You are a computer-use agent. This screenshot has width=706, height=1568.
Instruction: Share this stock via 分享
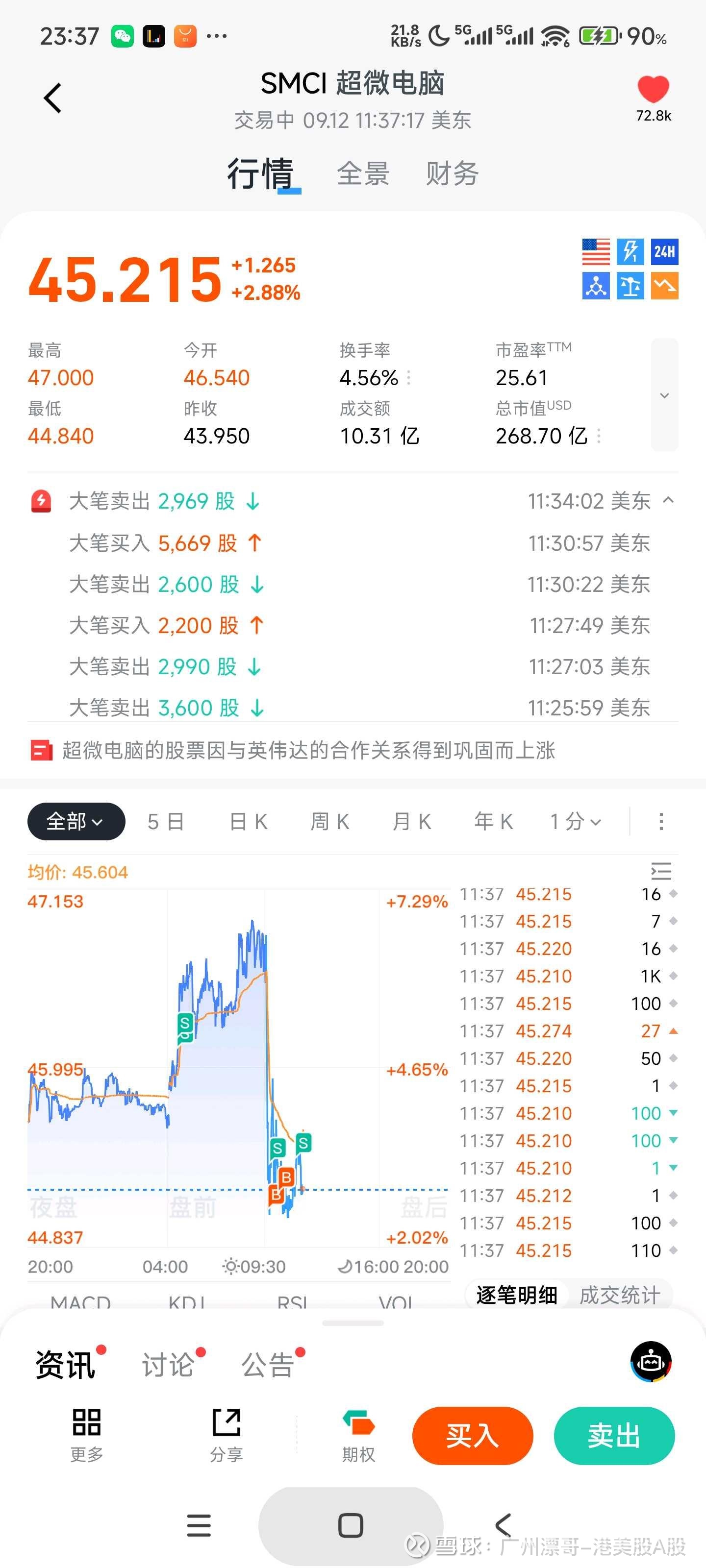pyautogui.click(x=227, y=1435)
